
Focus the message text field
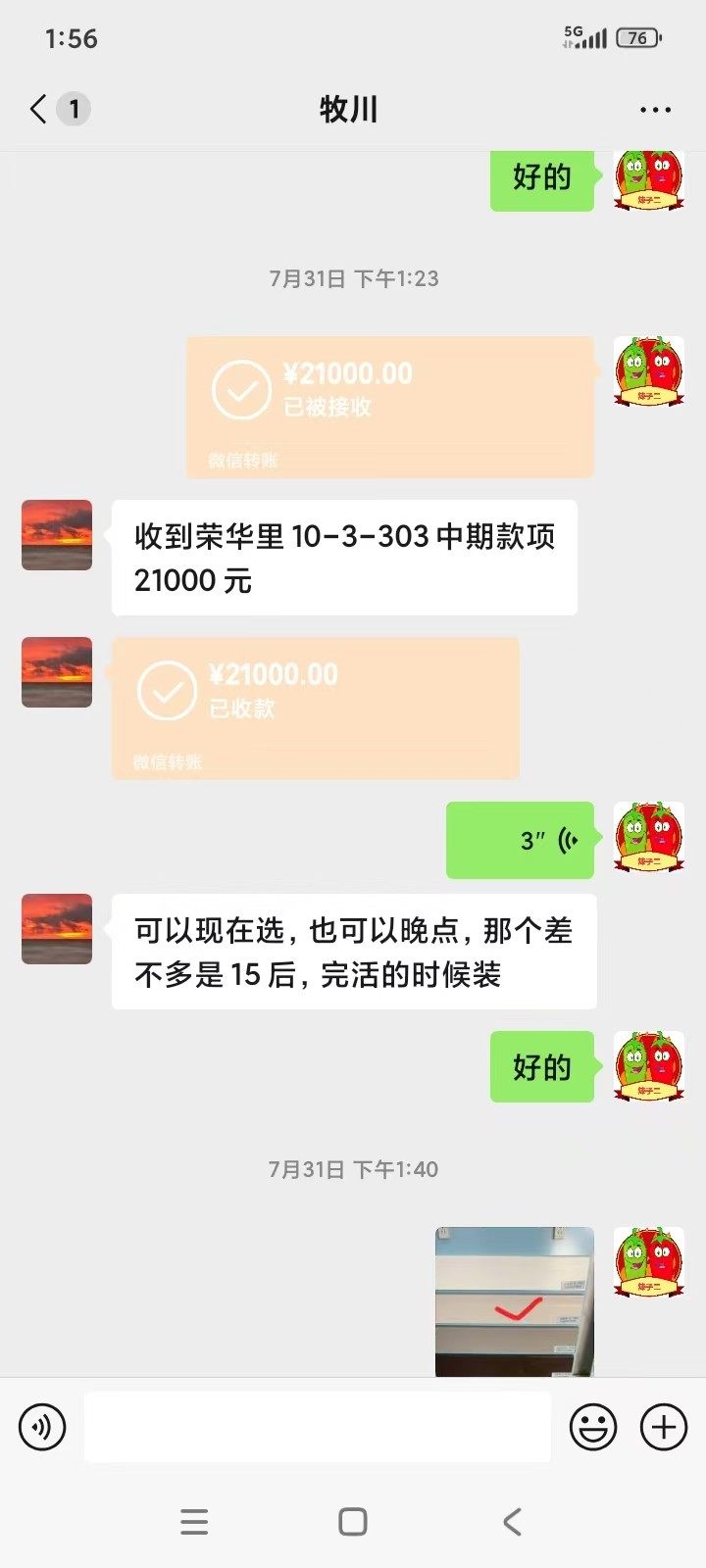pyautogui.click(x=317, y=1427)
